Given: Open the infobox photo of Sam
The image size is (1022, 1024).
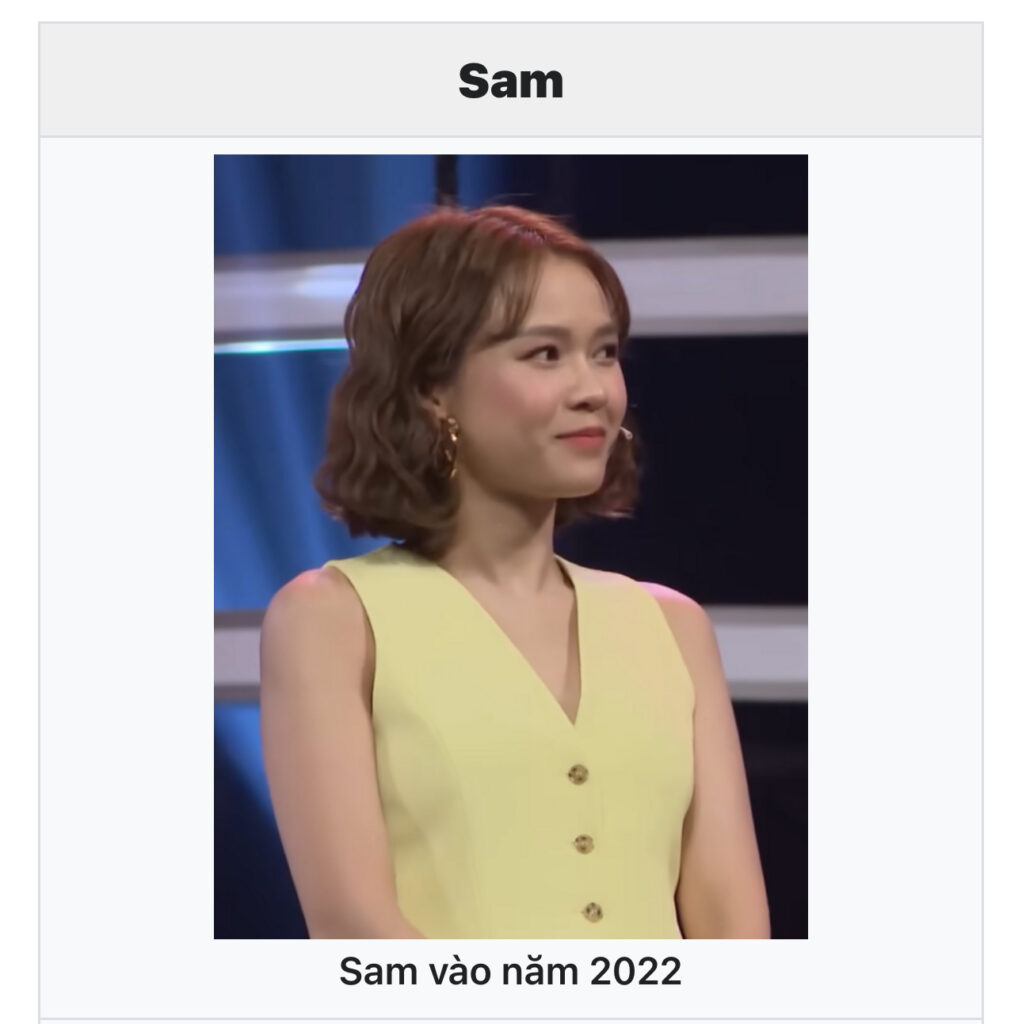Looking at the screenshot, I should tap(510, 546).
